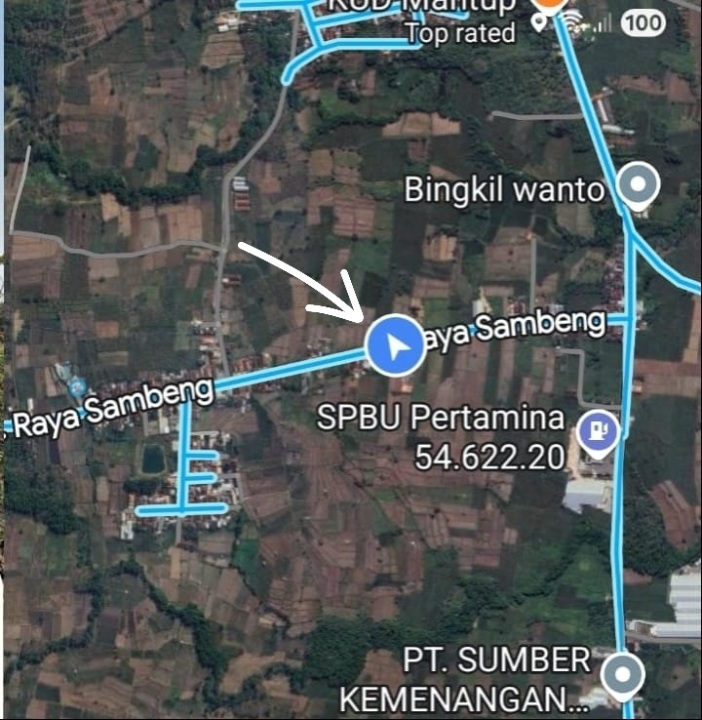Open the Bingkil wanto place pin

pyautogui.click(x=637, y=186)
